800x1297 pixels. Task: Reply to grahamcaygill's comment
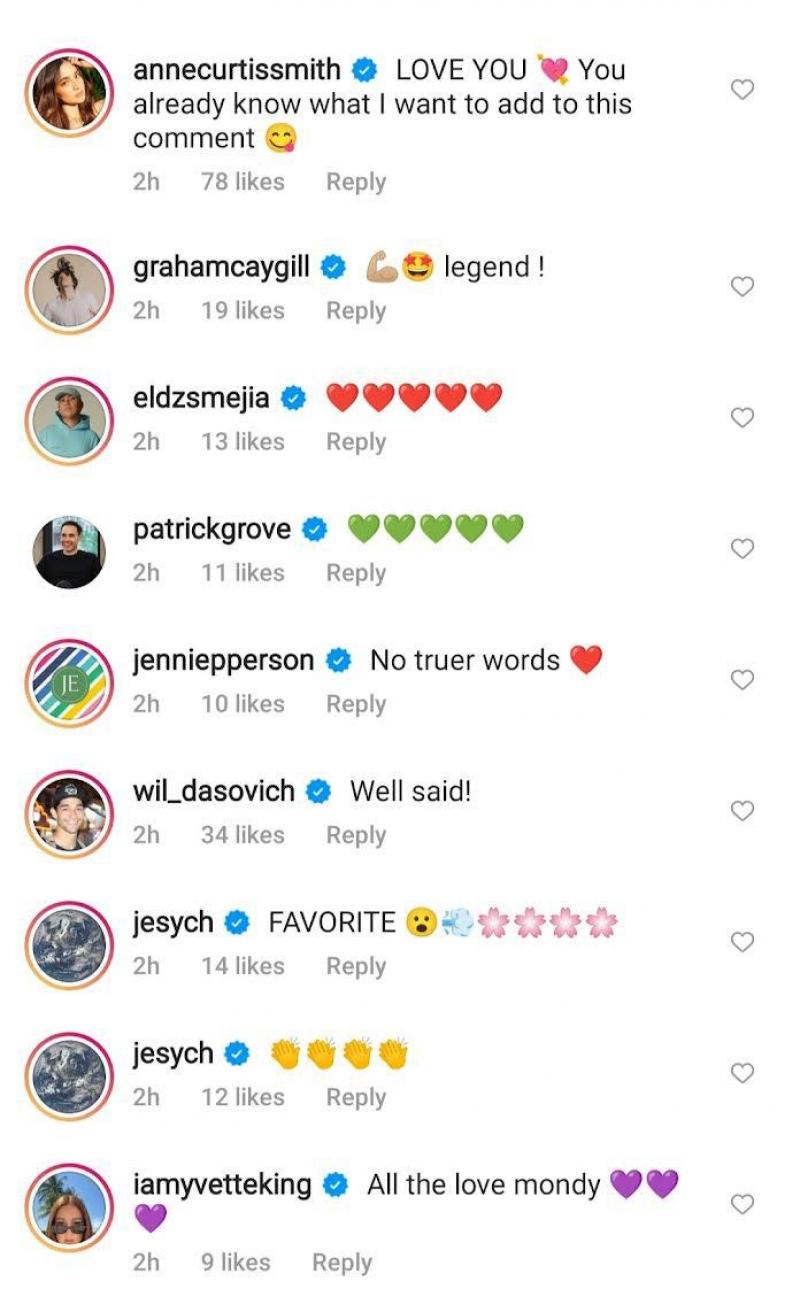pyautogui.click(x=355, y=311)
